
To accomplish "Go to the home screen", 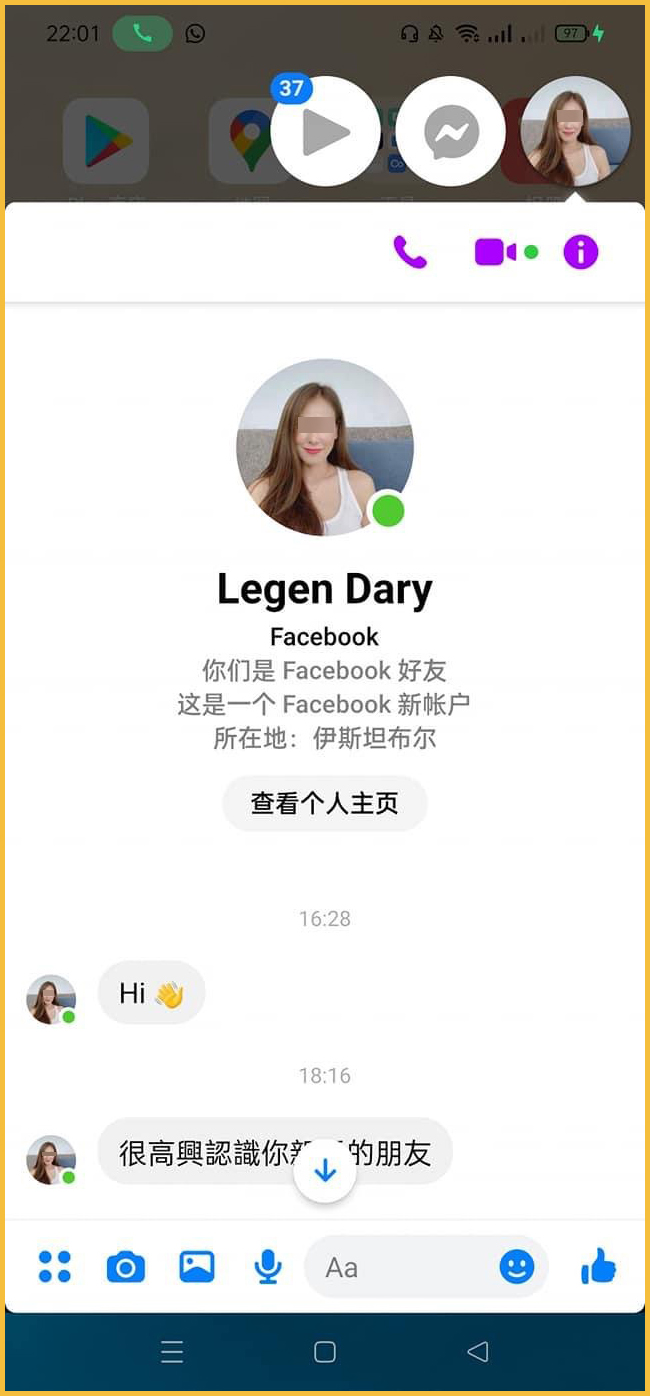I will [325, 1352].
